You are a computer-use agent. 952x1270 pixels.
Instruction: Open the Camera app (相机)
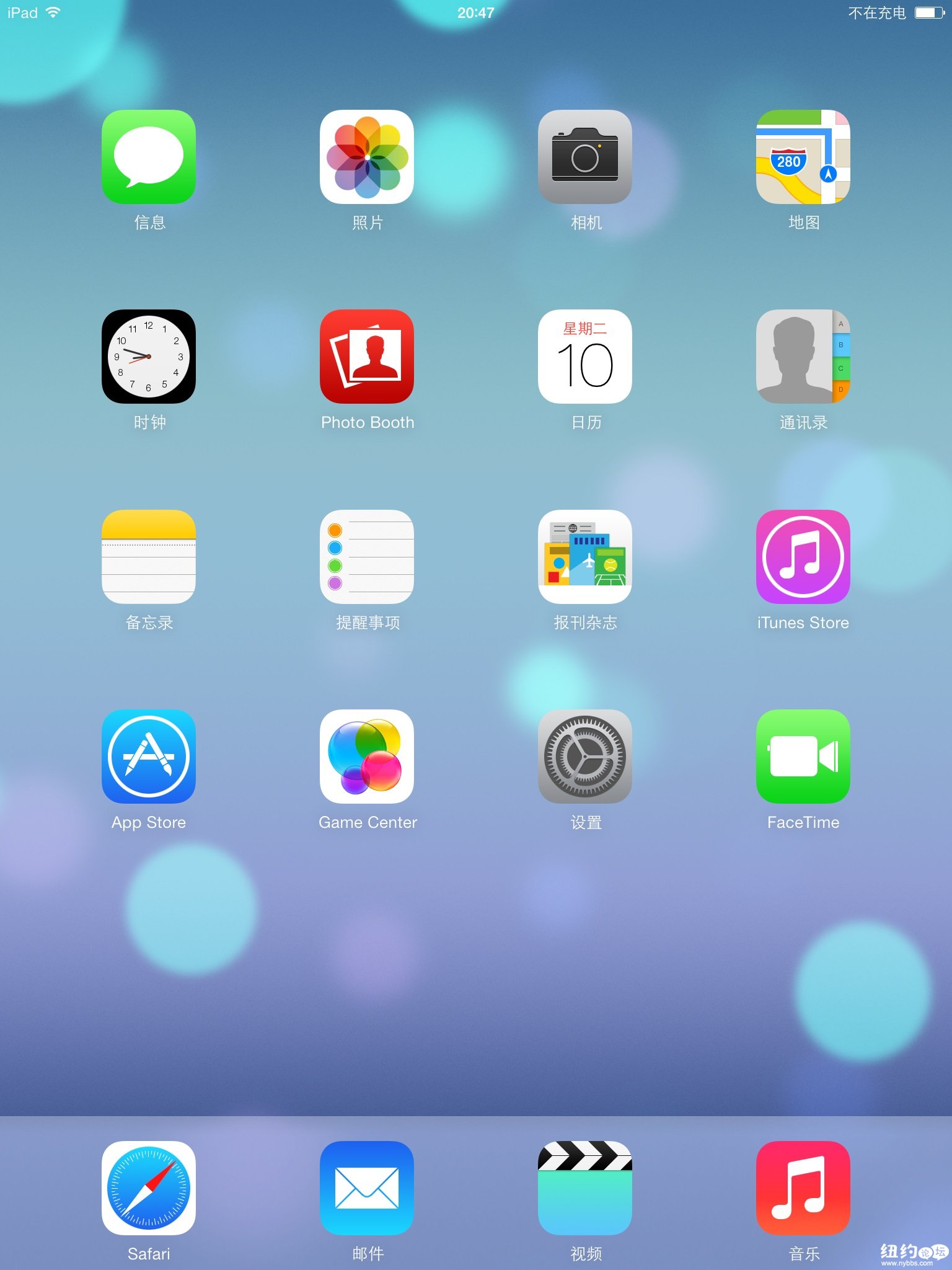[585, 157]
